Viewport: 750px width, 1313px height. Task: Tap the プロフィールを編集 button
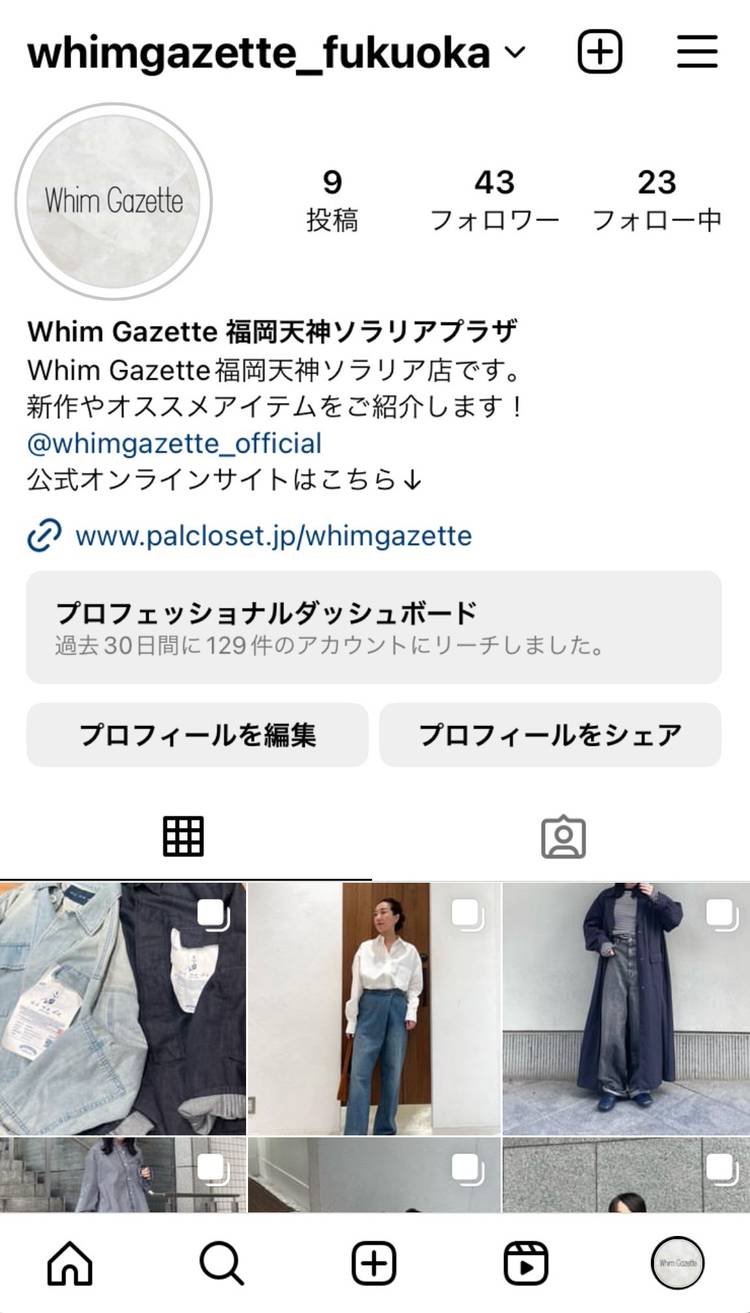click(197, 735)
